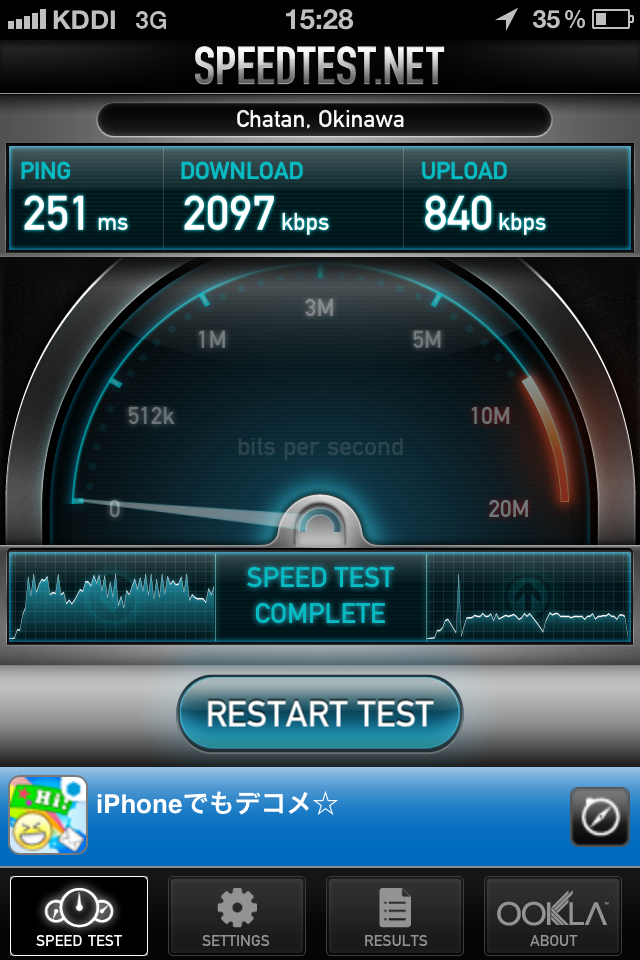Select the Speed Test tab
This screenshot has width=640, height=960.
point(79,916)
